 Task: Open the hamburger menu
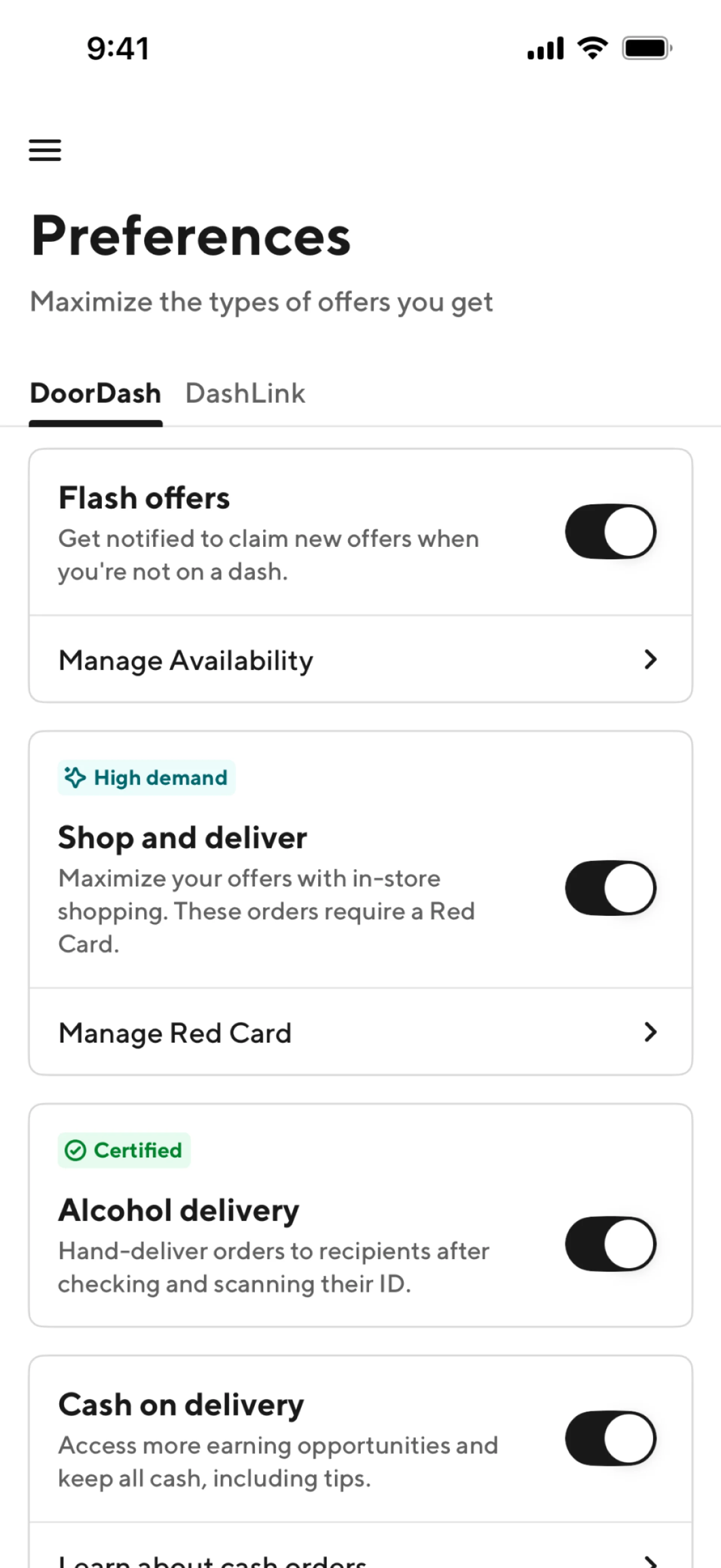click(45, 150)
